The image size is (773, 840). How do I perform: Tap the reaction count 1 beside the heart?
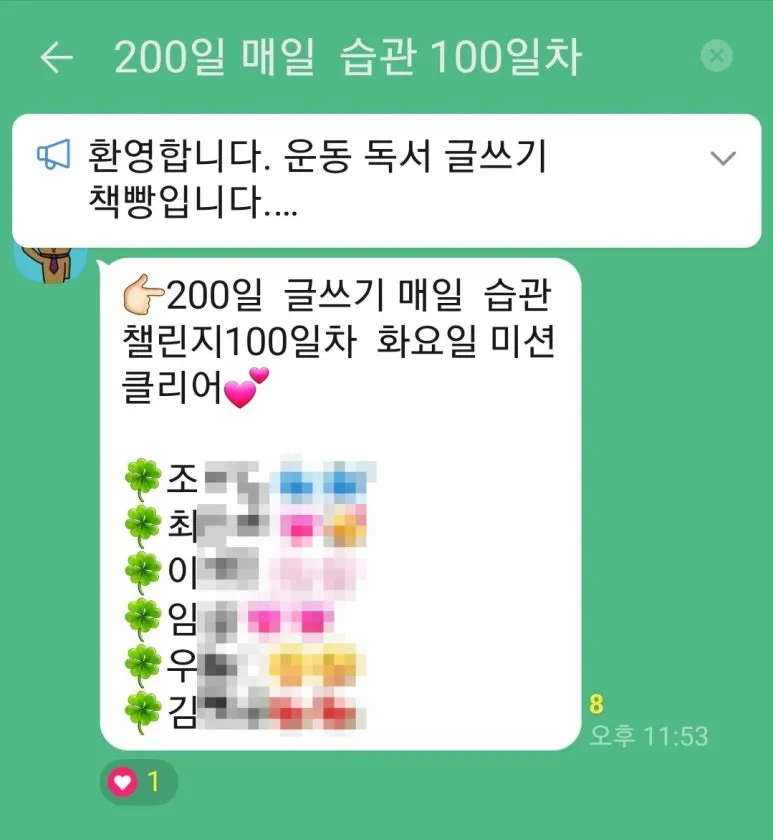(152, 782)
